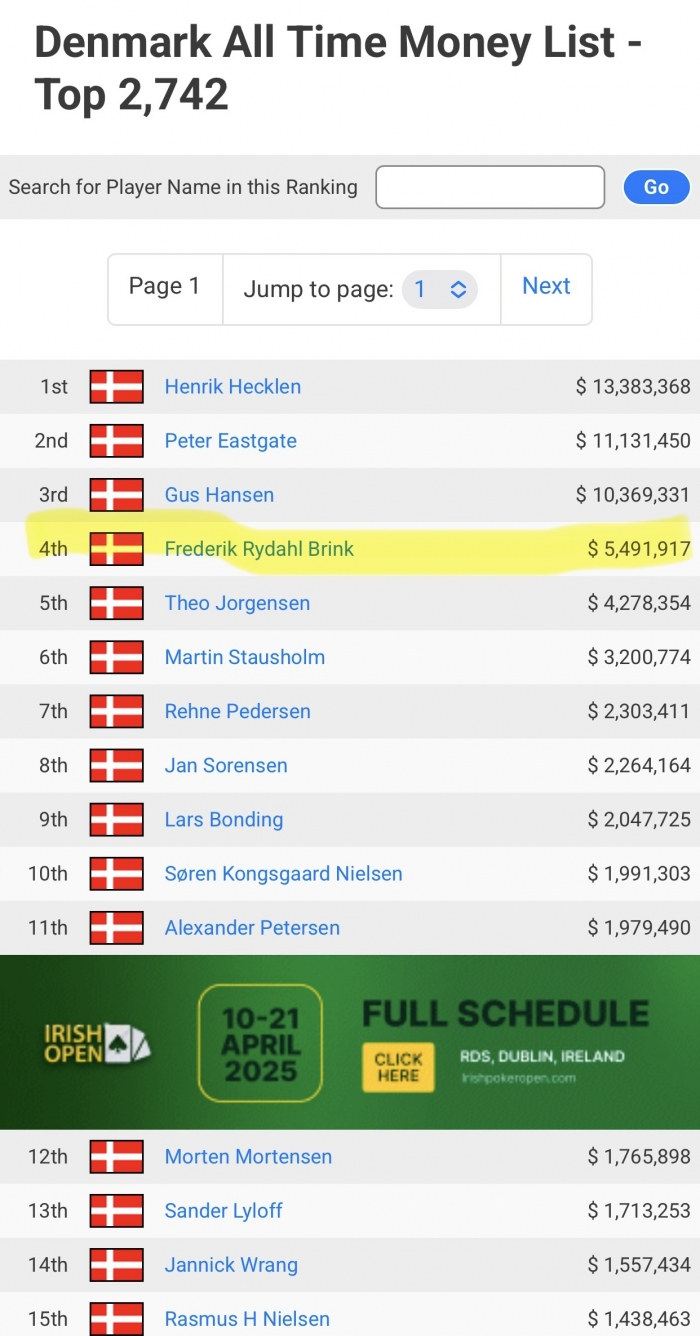Viewport: 700px width, 1336px height.
Task: Tap the Go search button
Action: click(x=656, y=187)
